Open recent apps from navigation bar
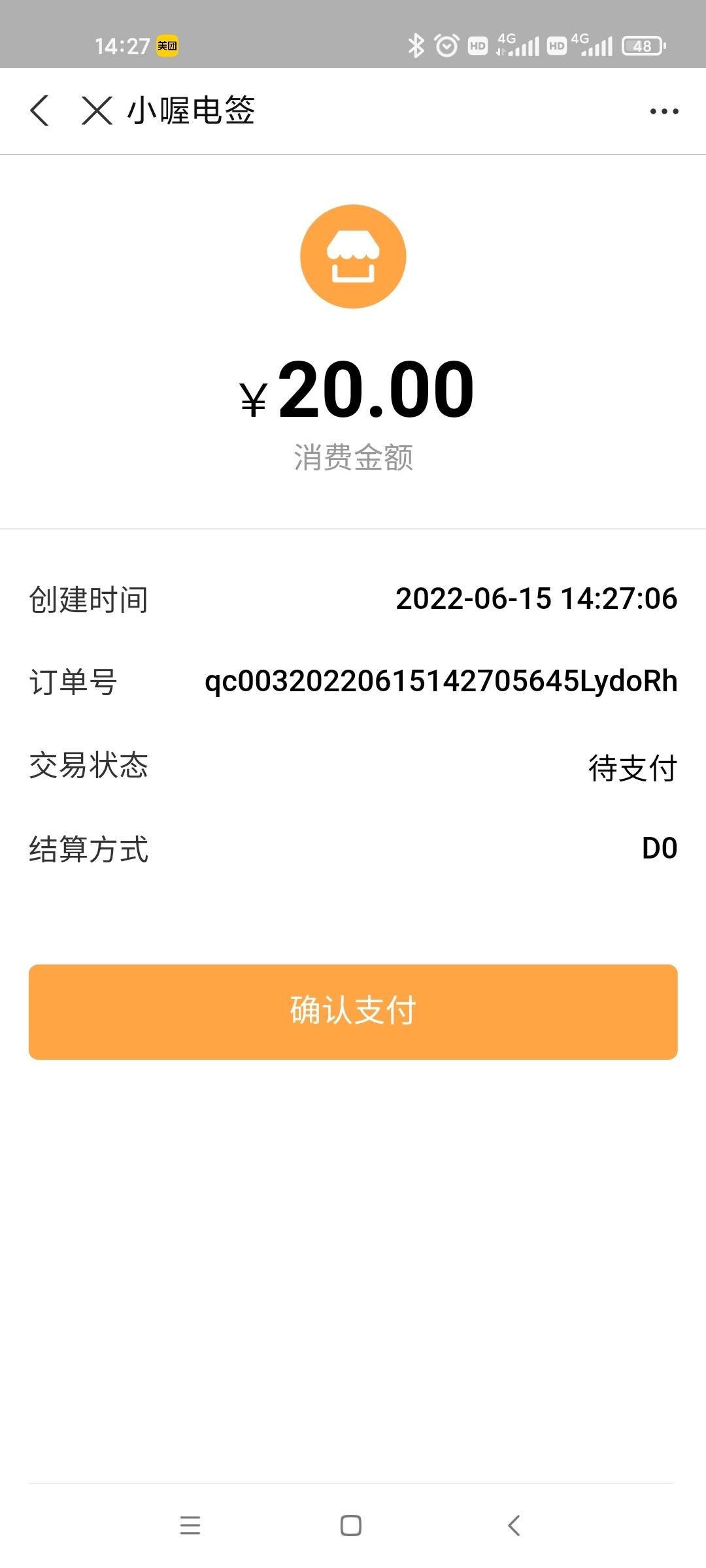Image resolution: width=706 pixels, height=1568 pixels. point(190,1525)
